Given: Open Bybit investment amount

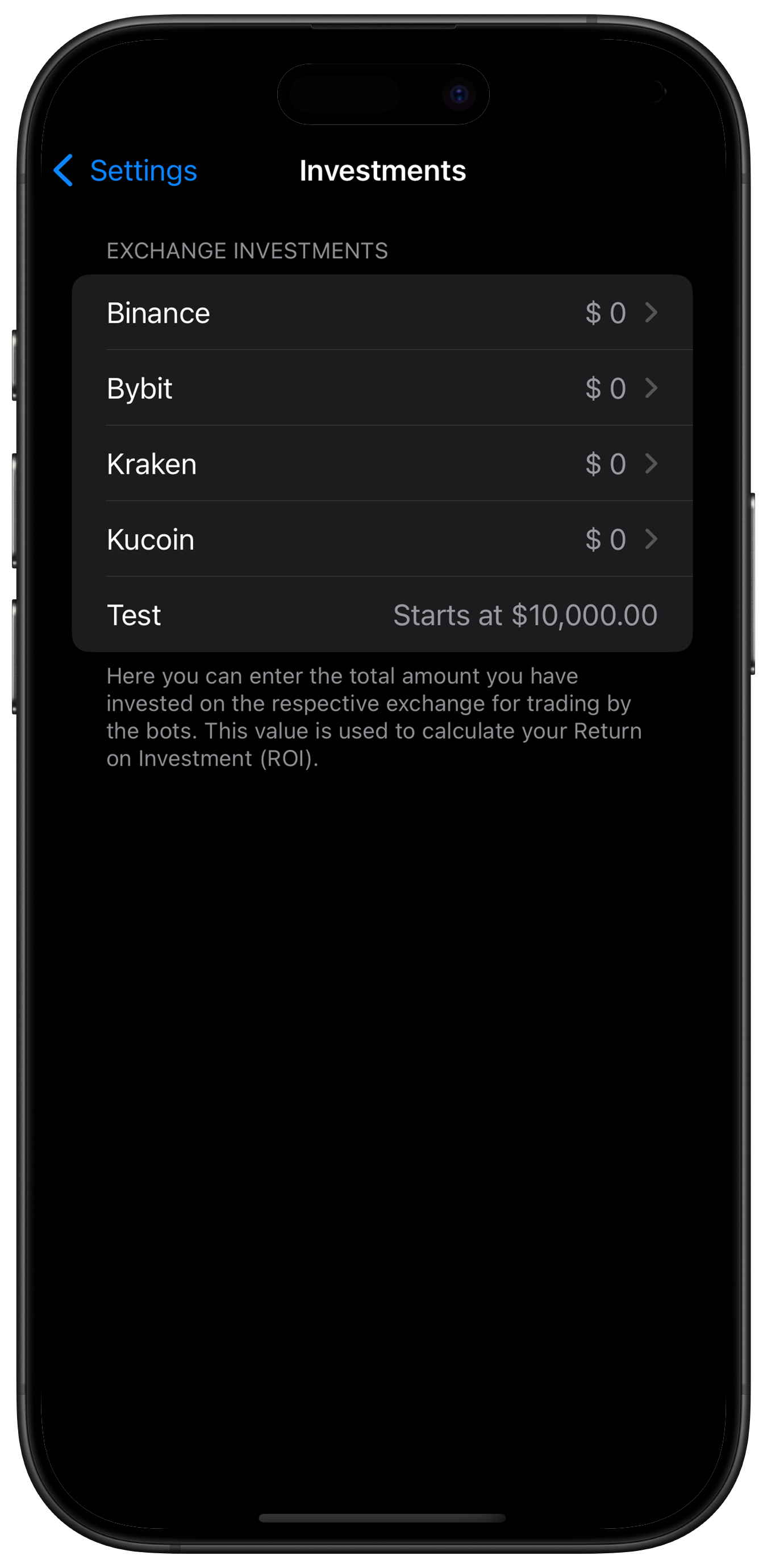Looking at the screenshot, I should click(382, 389).
